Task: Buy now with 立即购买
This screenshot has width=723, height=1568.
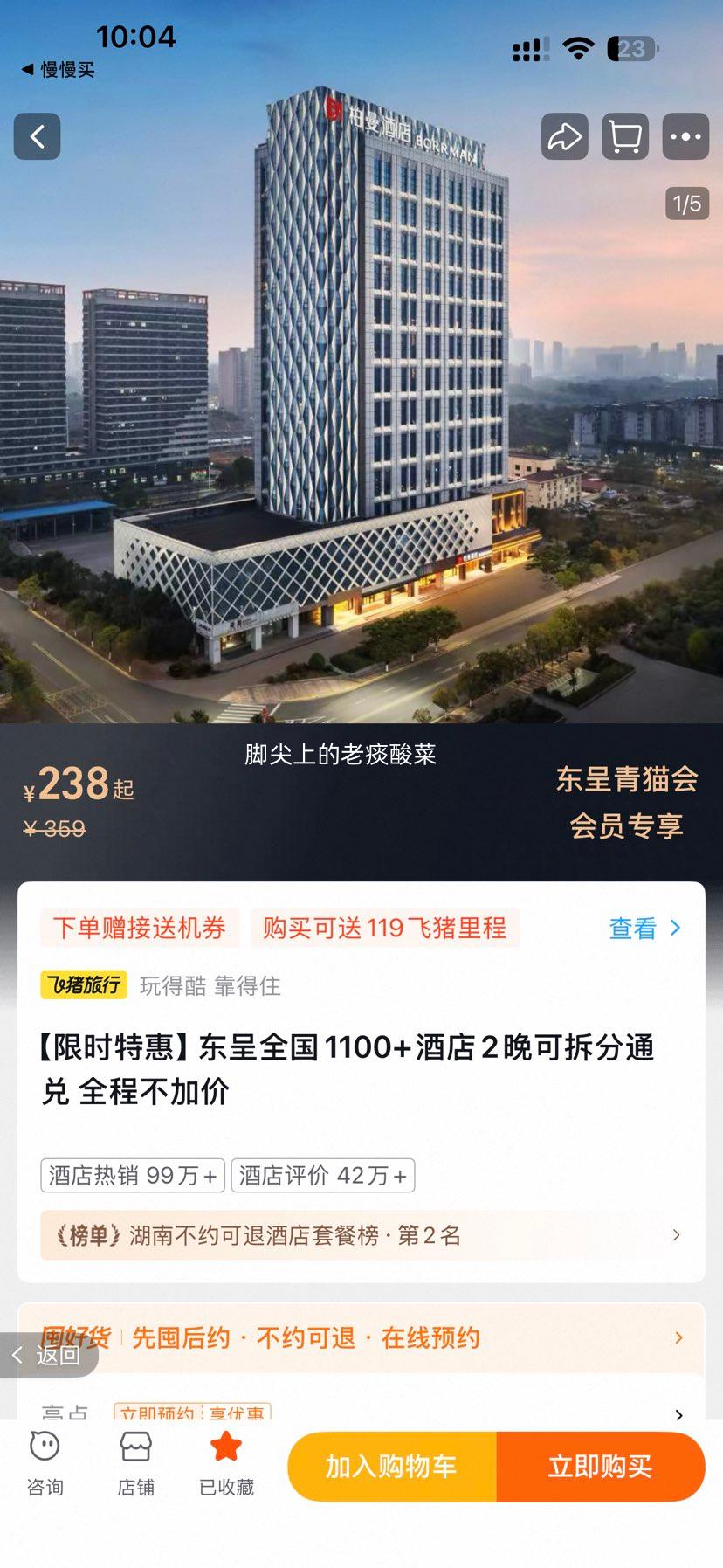Action: tap(600, 1467)
